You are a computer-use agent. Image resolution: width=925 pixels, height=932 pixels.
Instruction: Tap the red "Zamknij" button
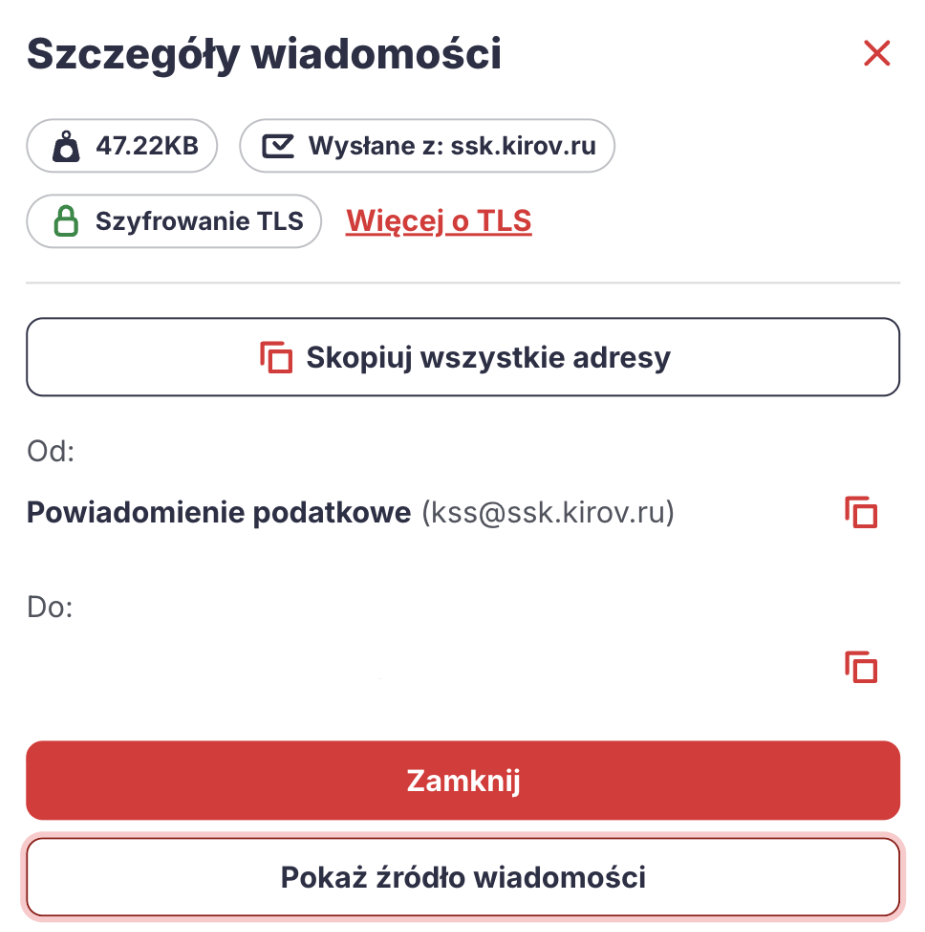[x=463, y=781]
